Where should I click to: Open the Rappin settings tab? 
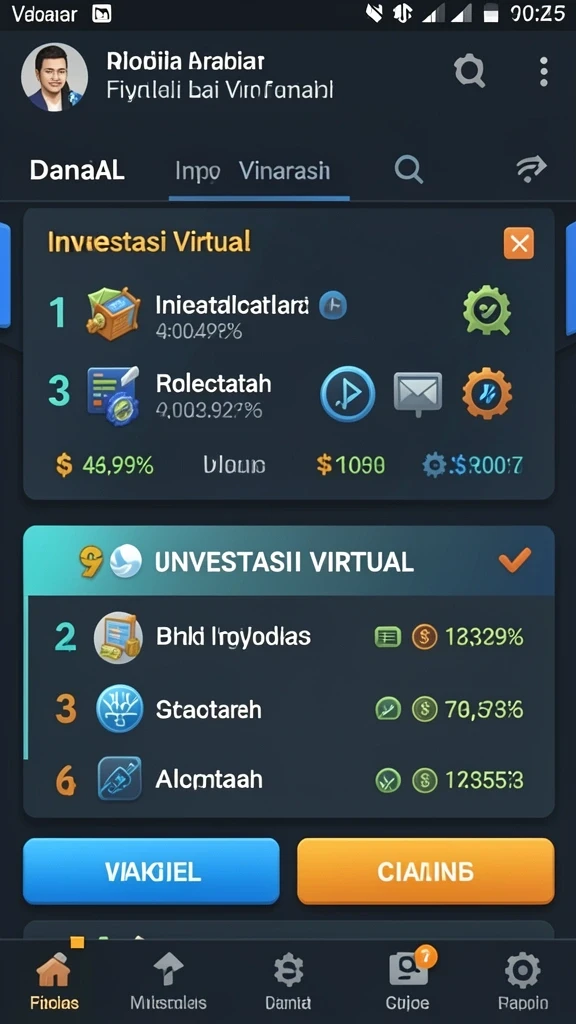tap(522, 982)
